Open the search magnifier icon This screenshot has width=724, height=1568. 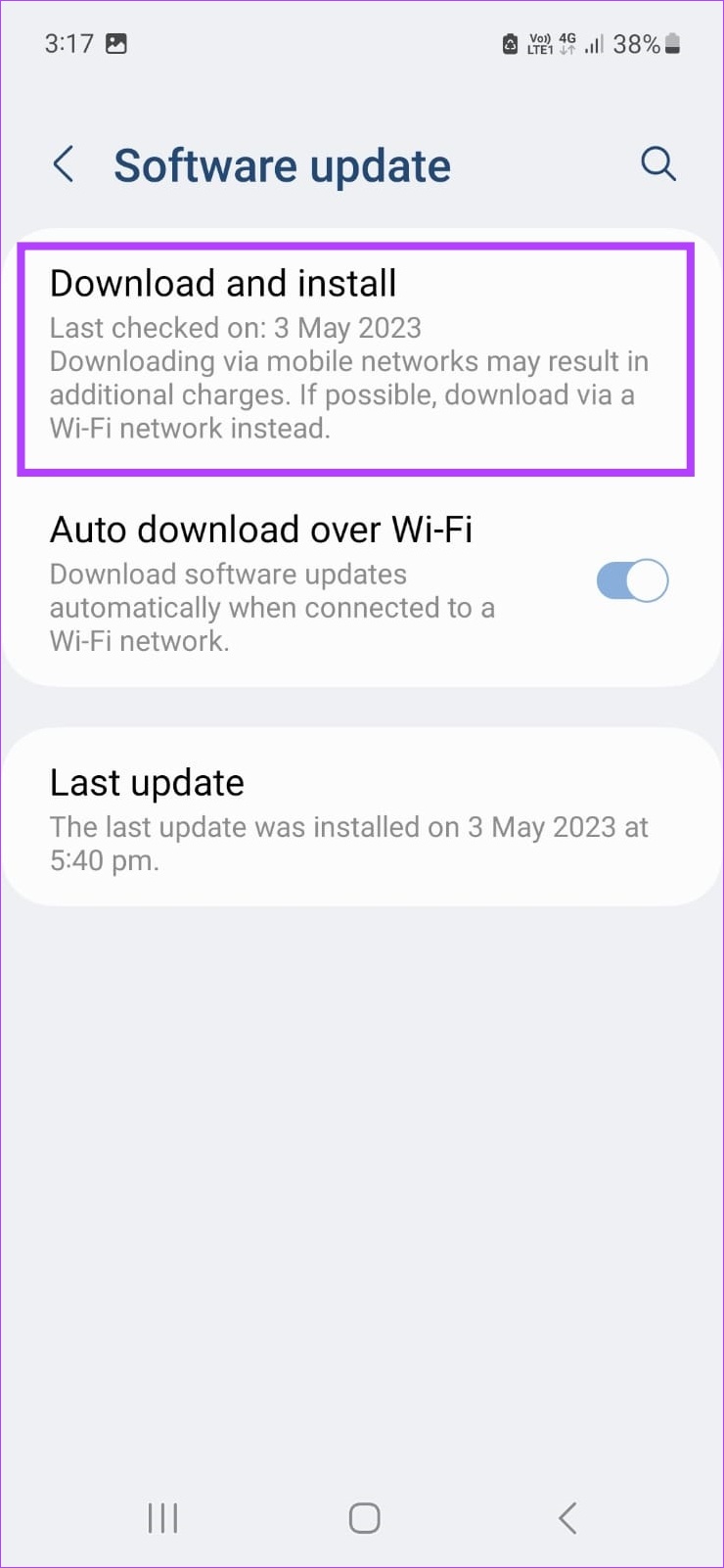coord(658,163)
